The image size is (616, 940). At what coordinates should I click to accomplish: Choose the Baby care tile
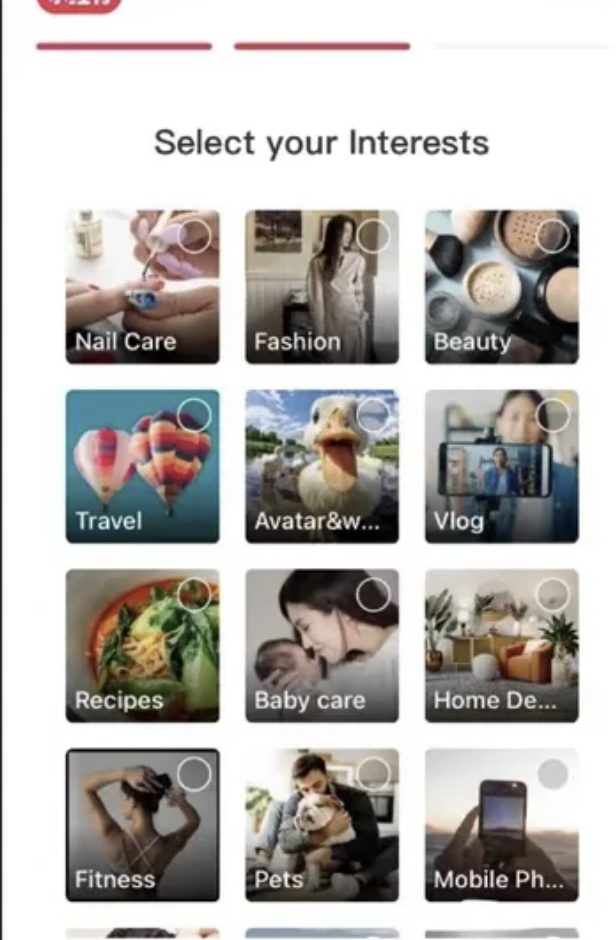tap(321, 645)
